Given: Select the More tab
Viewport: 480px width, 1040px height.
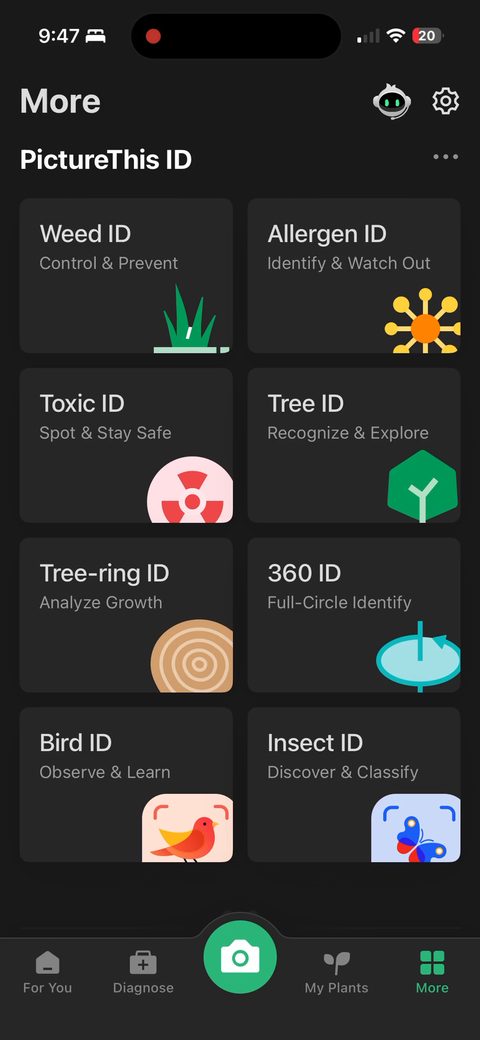Looking at the screenshot, I should 432,972.
